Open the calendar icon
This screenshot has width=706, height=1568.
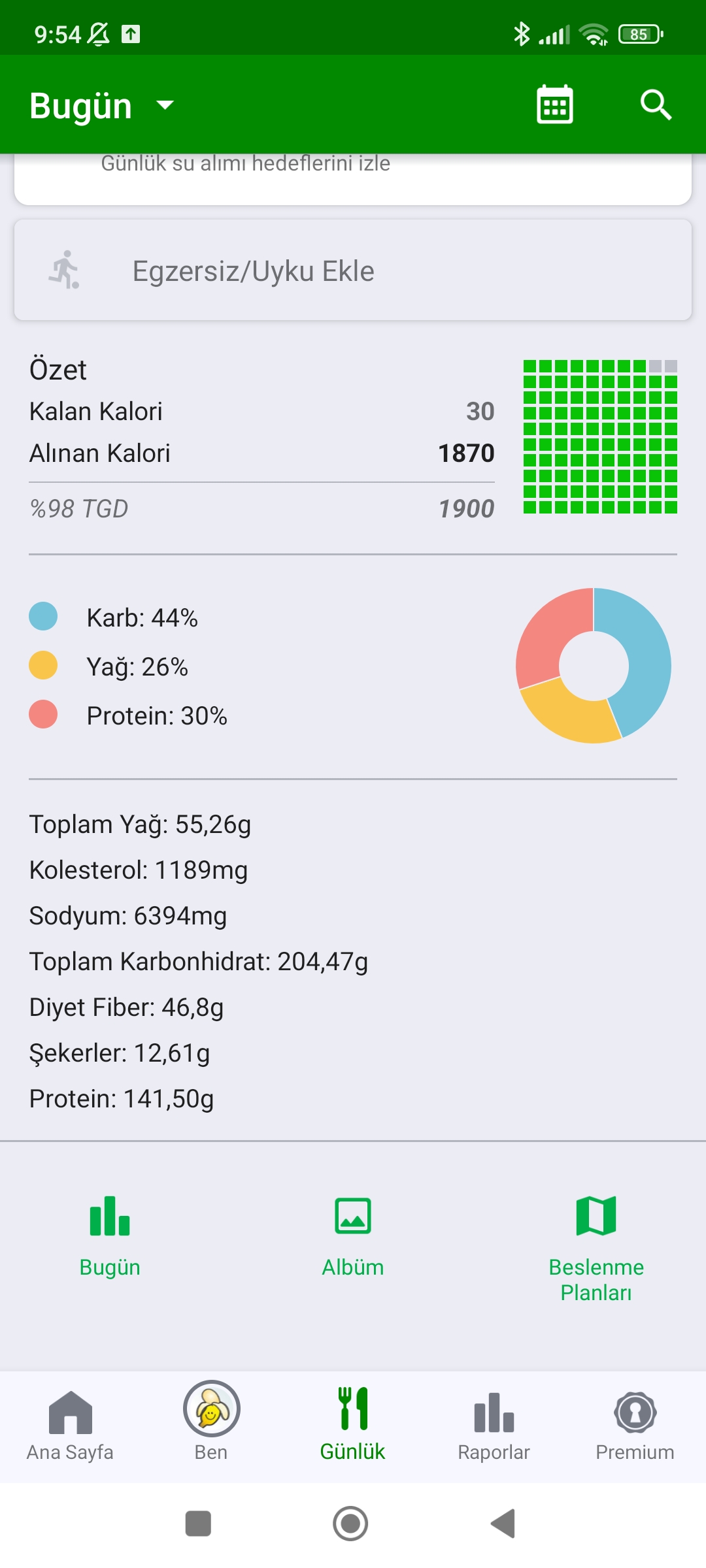[x=554, y=105]
